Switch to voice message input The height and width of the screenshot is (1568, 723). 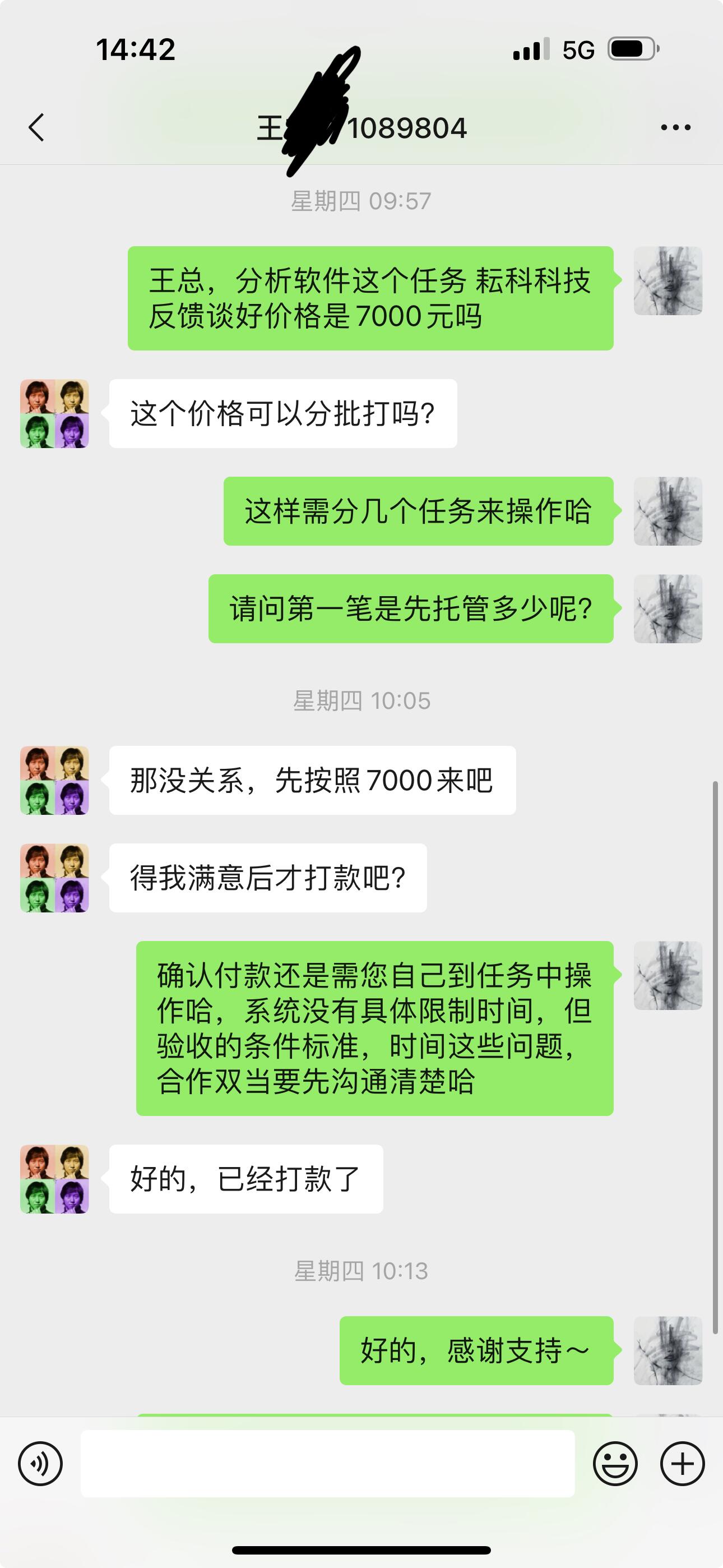(x=40, y=1464)
